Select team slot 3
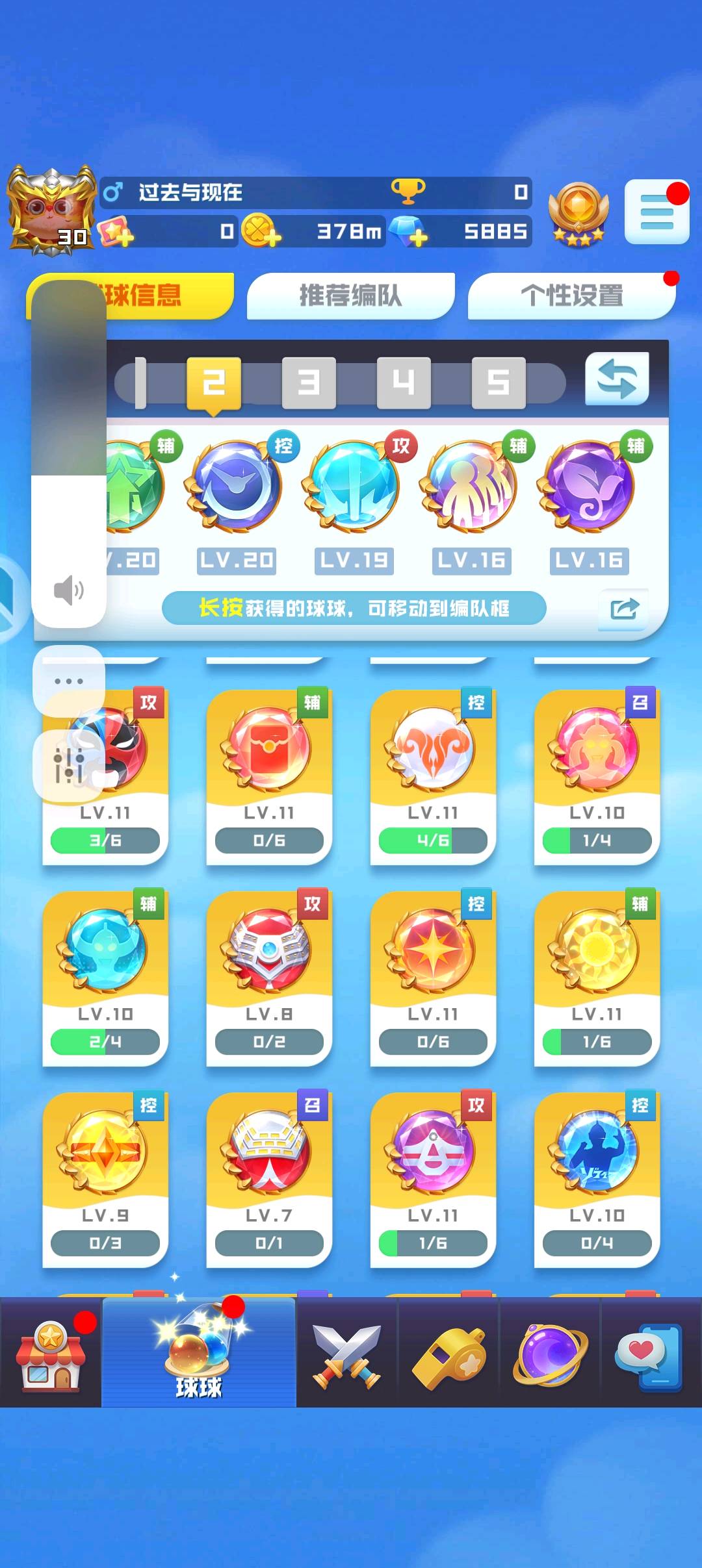This screenshot has width=702, height=1568. coord(309,382)
